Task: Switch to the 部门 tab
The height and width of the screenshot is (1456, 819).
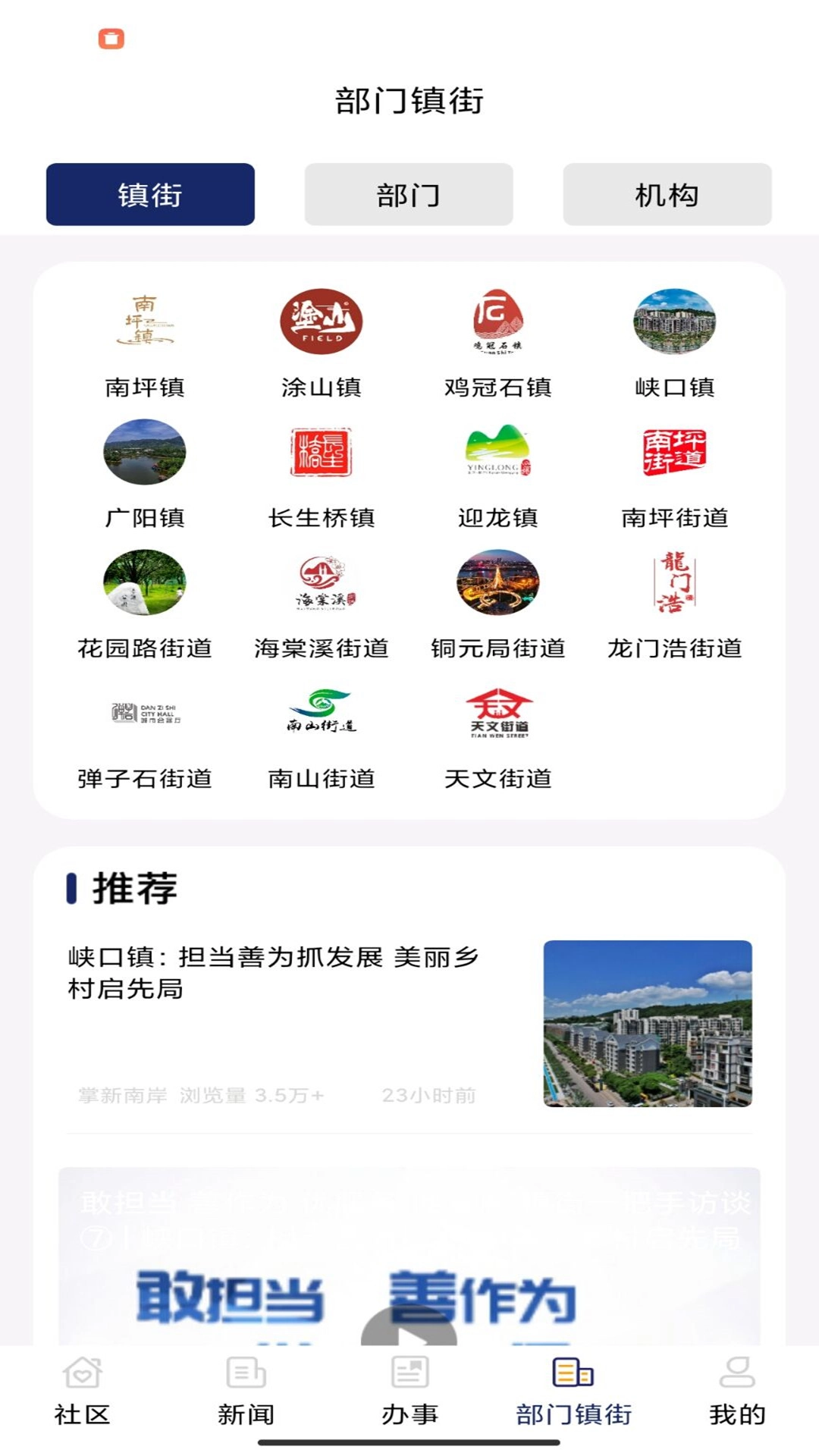Action: 407,194
